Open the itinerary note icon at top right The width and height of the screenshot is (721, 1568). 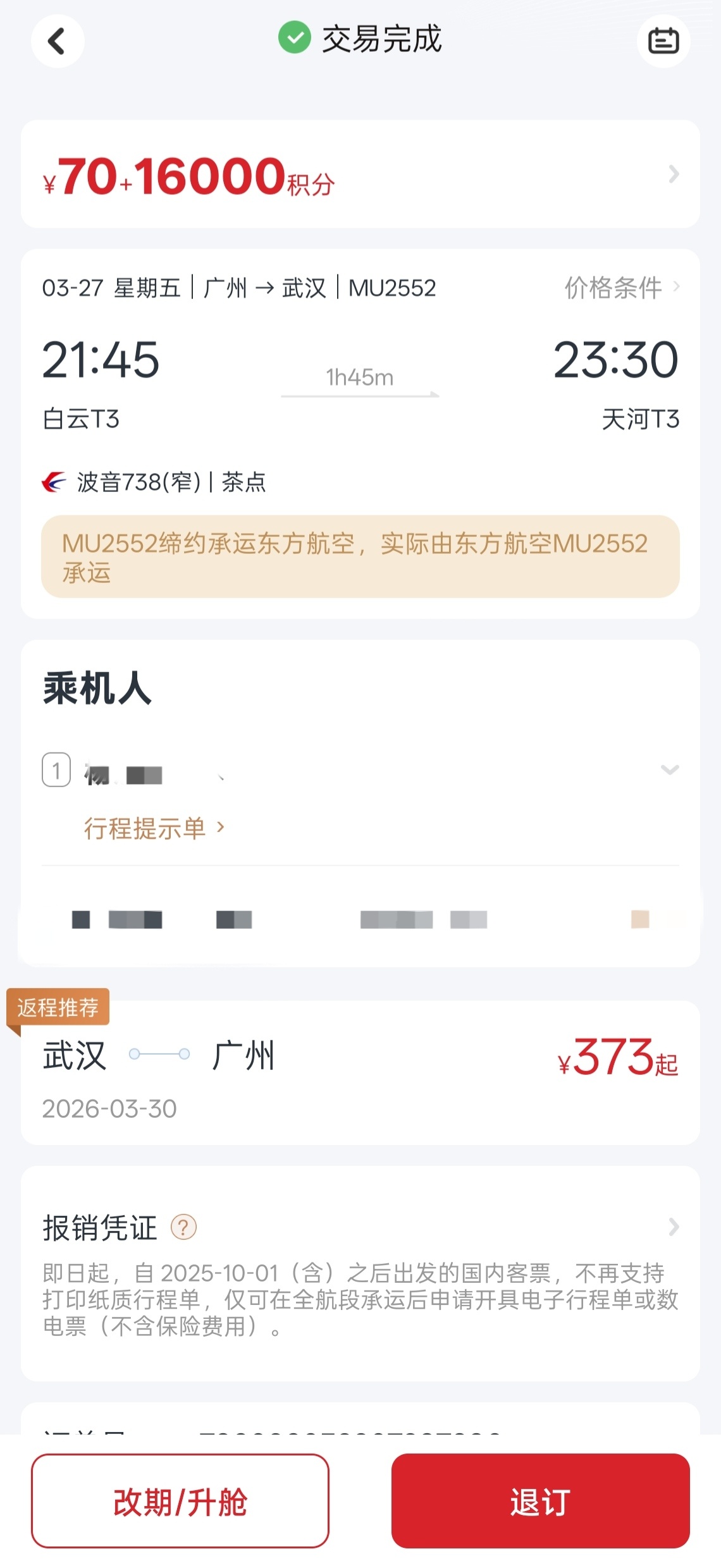click(x=663, y=40)
